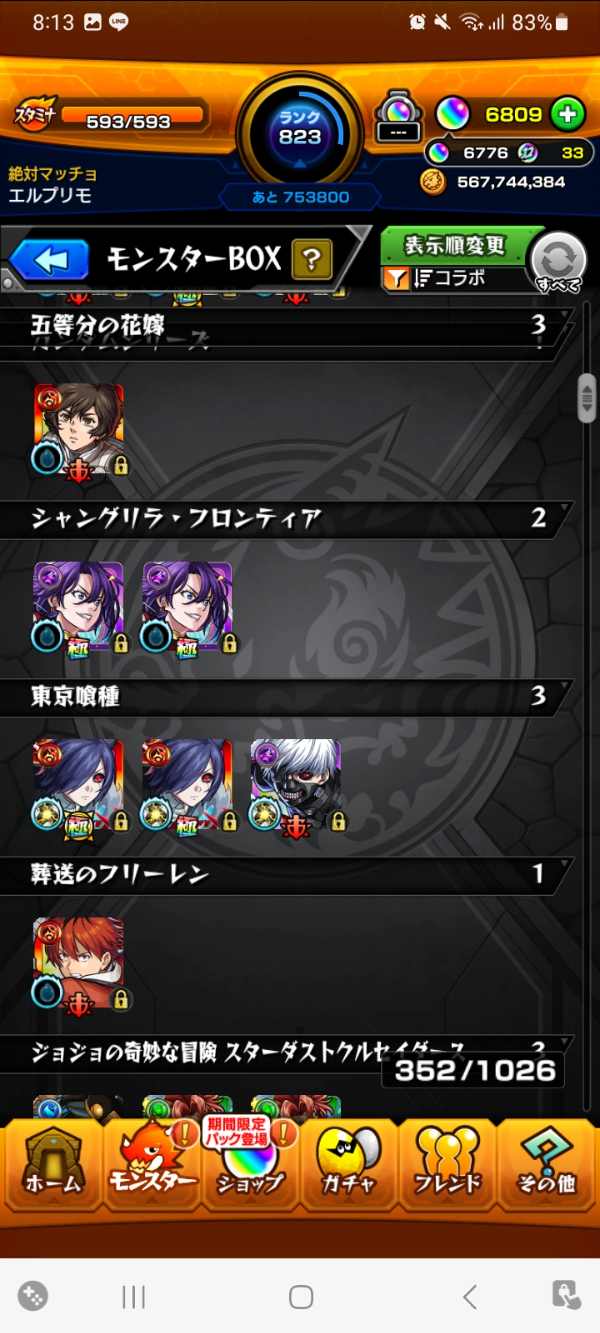
Task: Select the monster under 五等分の花嫁
Action: 79,430
